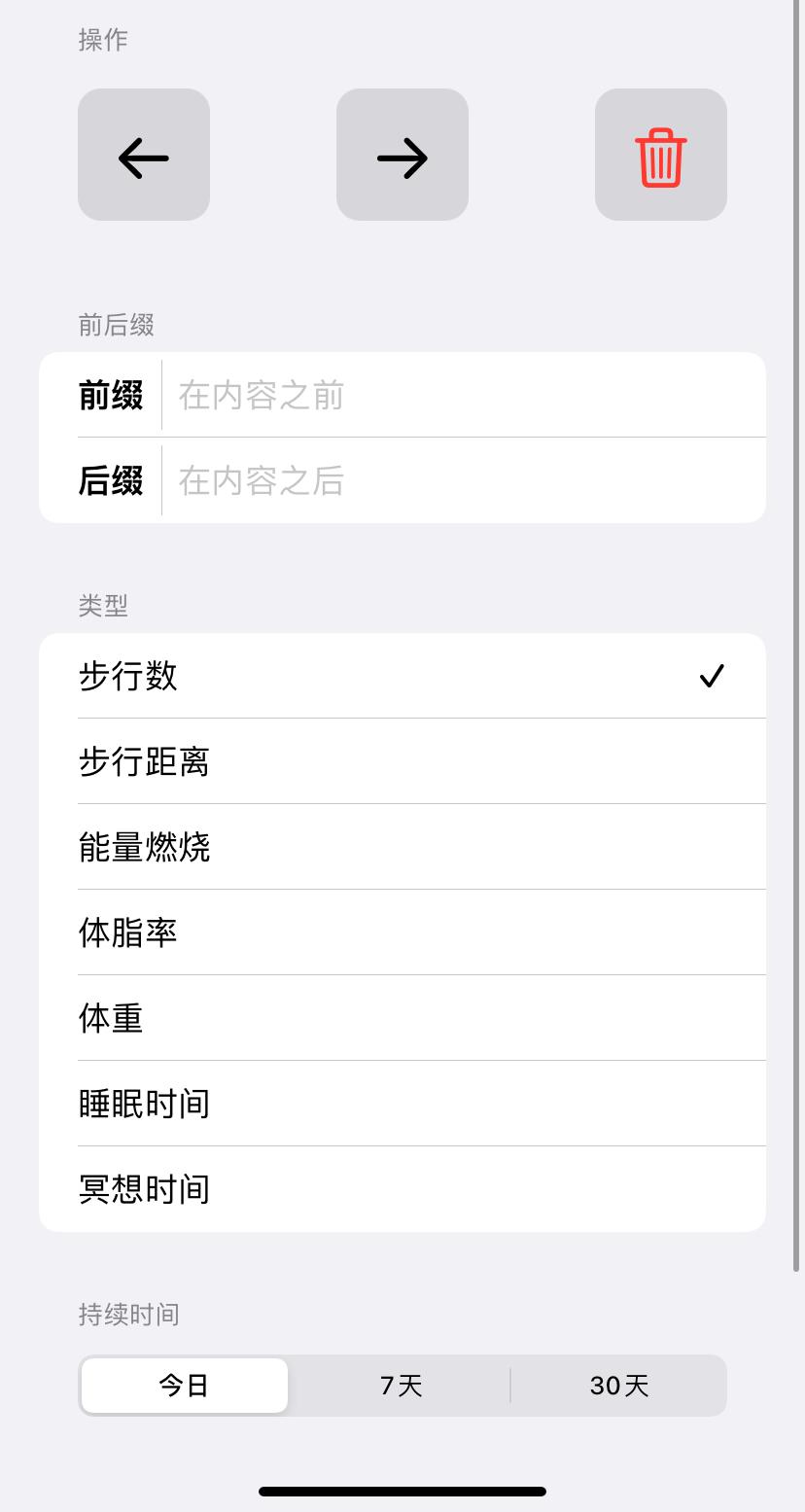Switch duration to 30天
This screenshot has height=1512, width=805.
tap(619, 1385)
